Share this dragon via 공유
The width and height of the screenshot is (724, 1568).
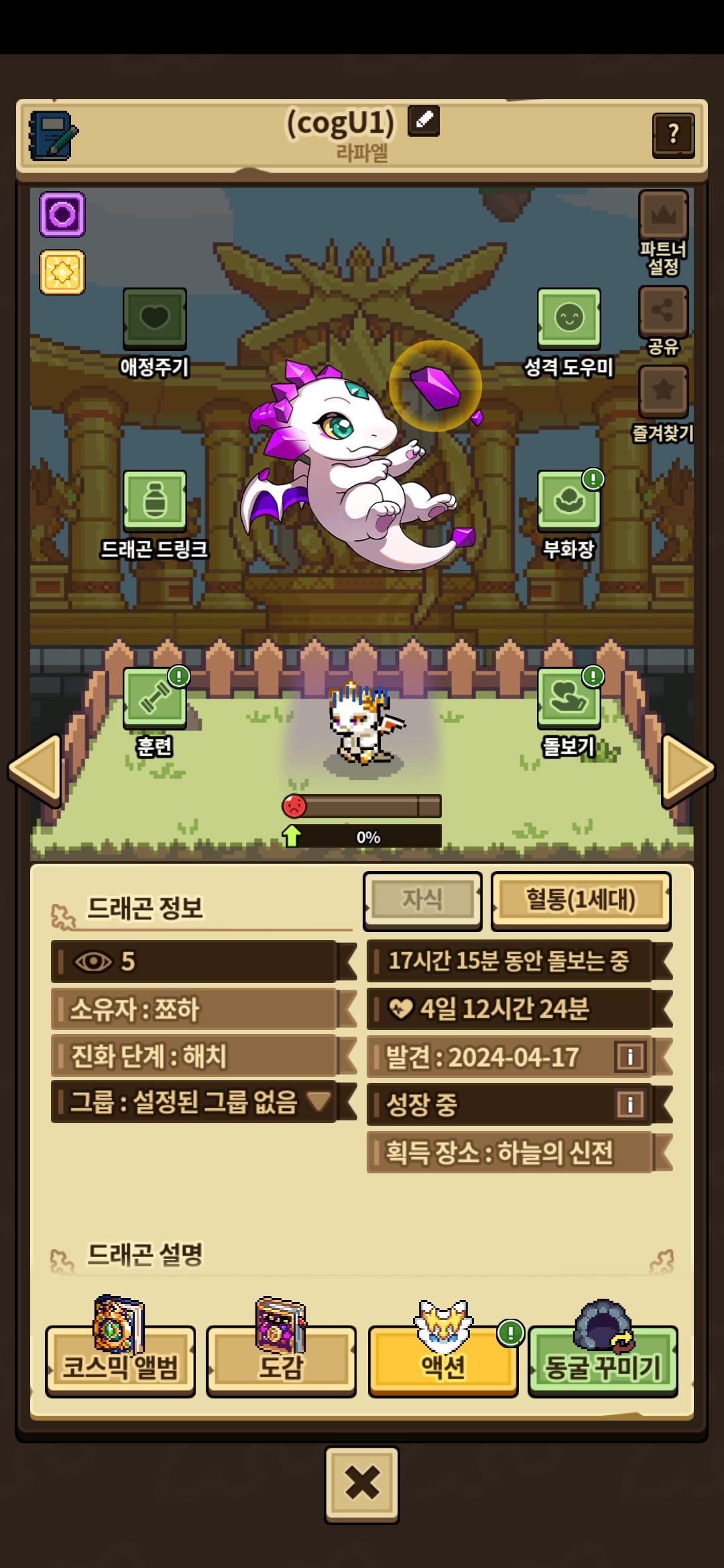pyautogui.click(x=663, y=312)
